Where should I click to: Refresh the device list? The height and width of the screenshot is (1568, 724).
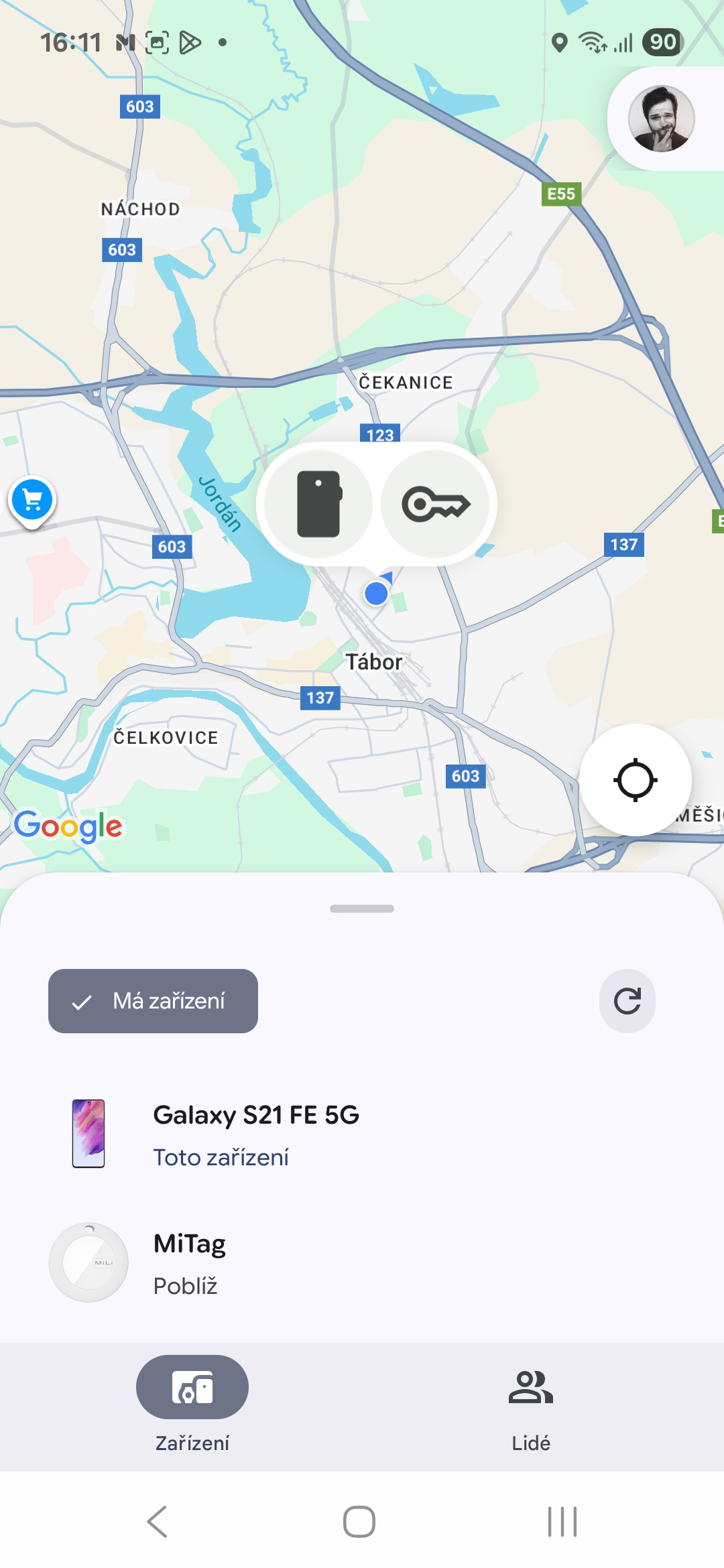(627, 1001)
